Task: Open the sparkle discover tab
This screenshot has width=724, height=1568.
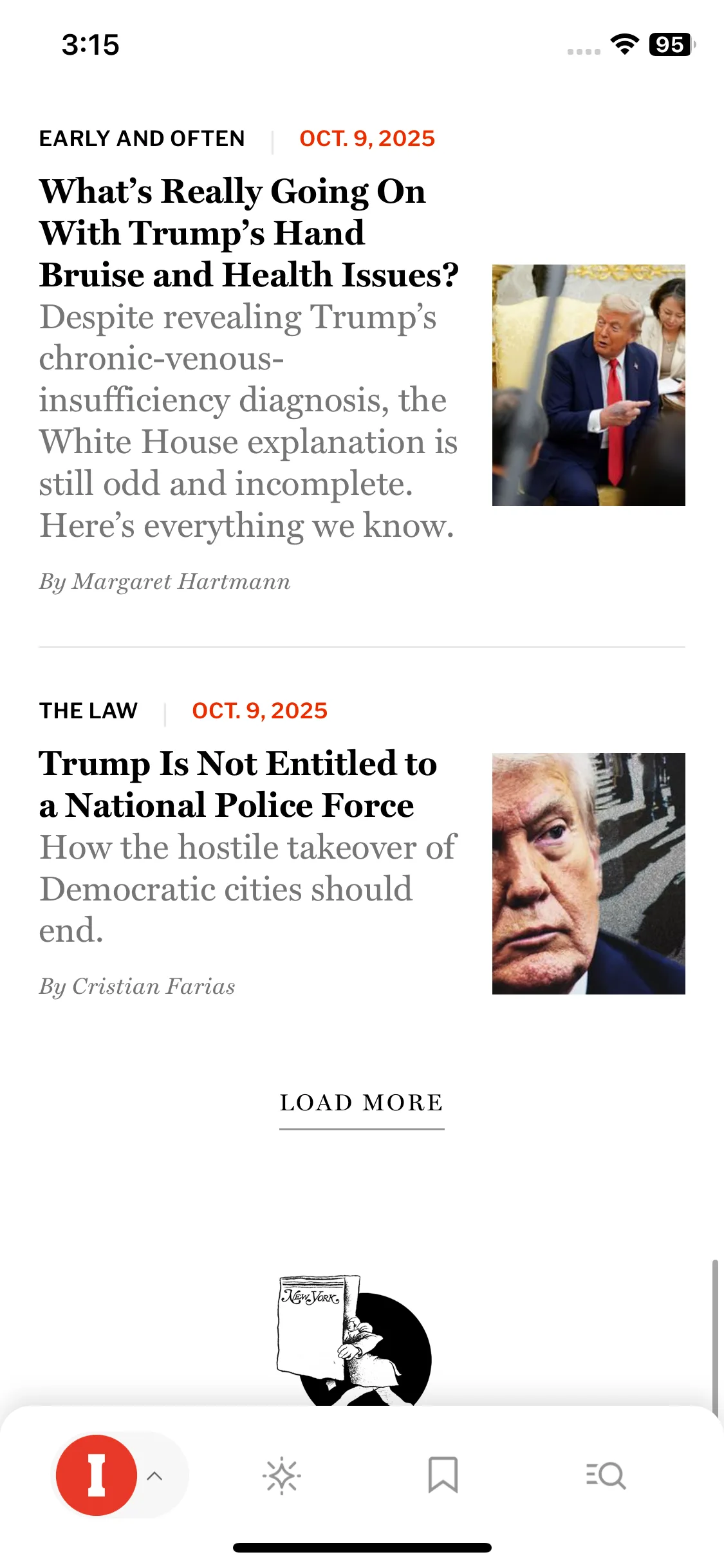Action: tap(282, 1475)
